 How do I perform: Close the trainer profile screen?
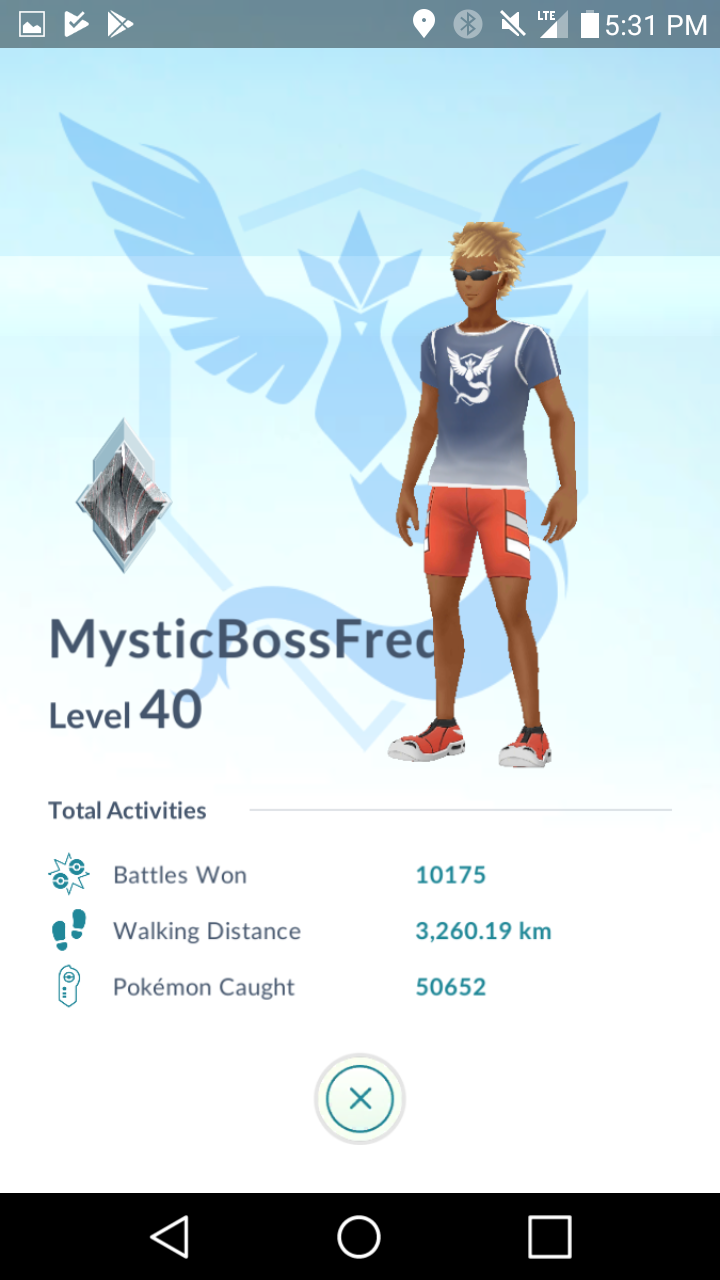pyautogui.click(x=360, y=1099)
